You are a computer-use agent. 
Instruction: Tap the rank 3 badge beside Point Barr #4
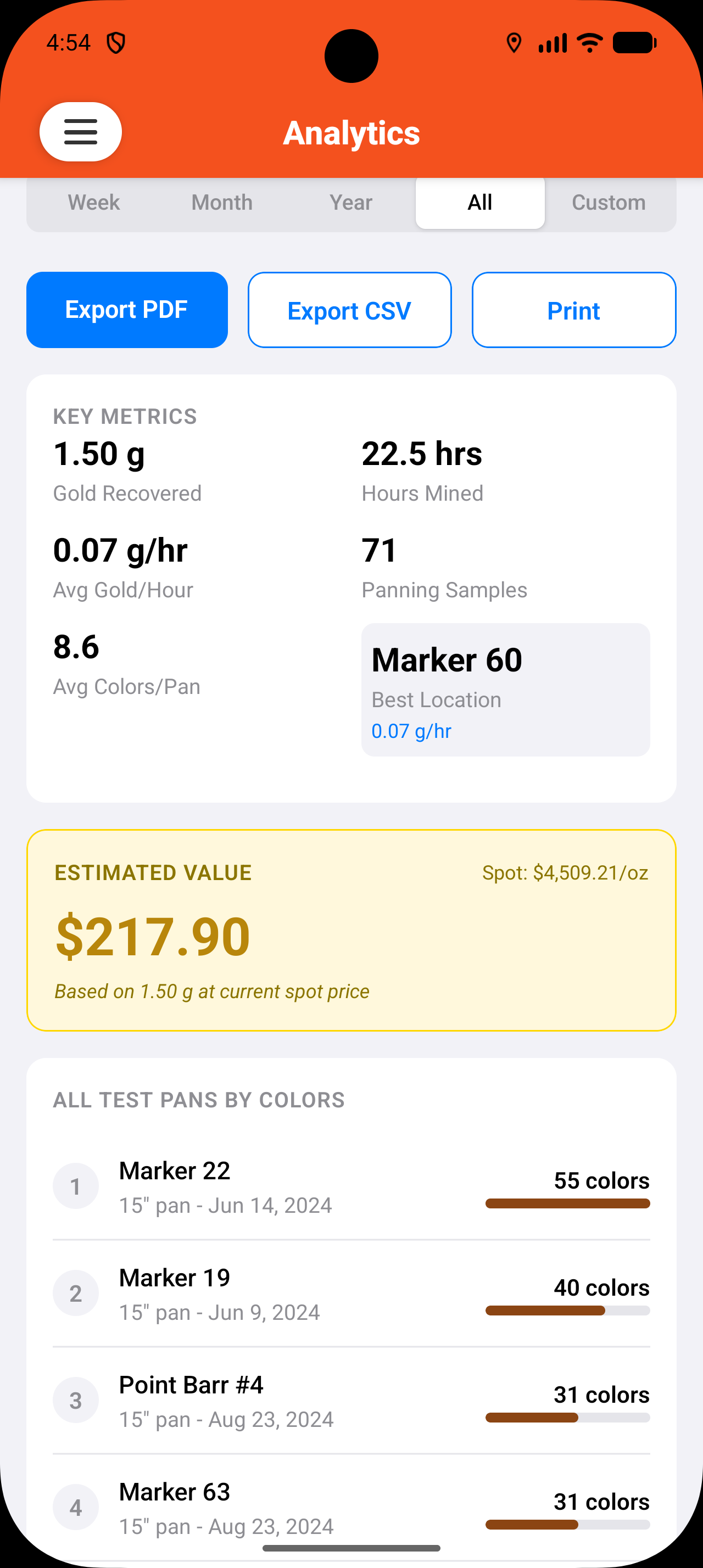pyautogui.click(x=75, y=1400)
